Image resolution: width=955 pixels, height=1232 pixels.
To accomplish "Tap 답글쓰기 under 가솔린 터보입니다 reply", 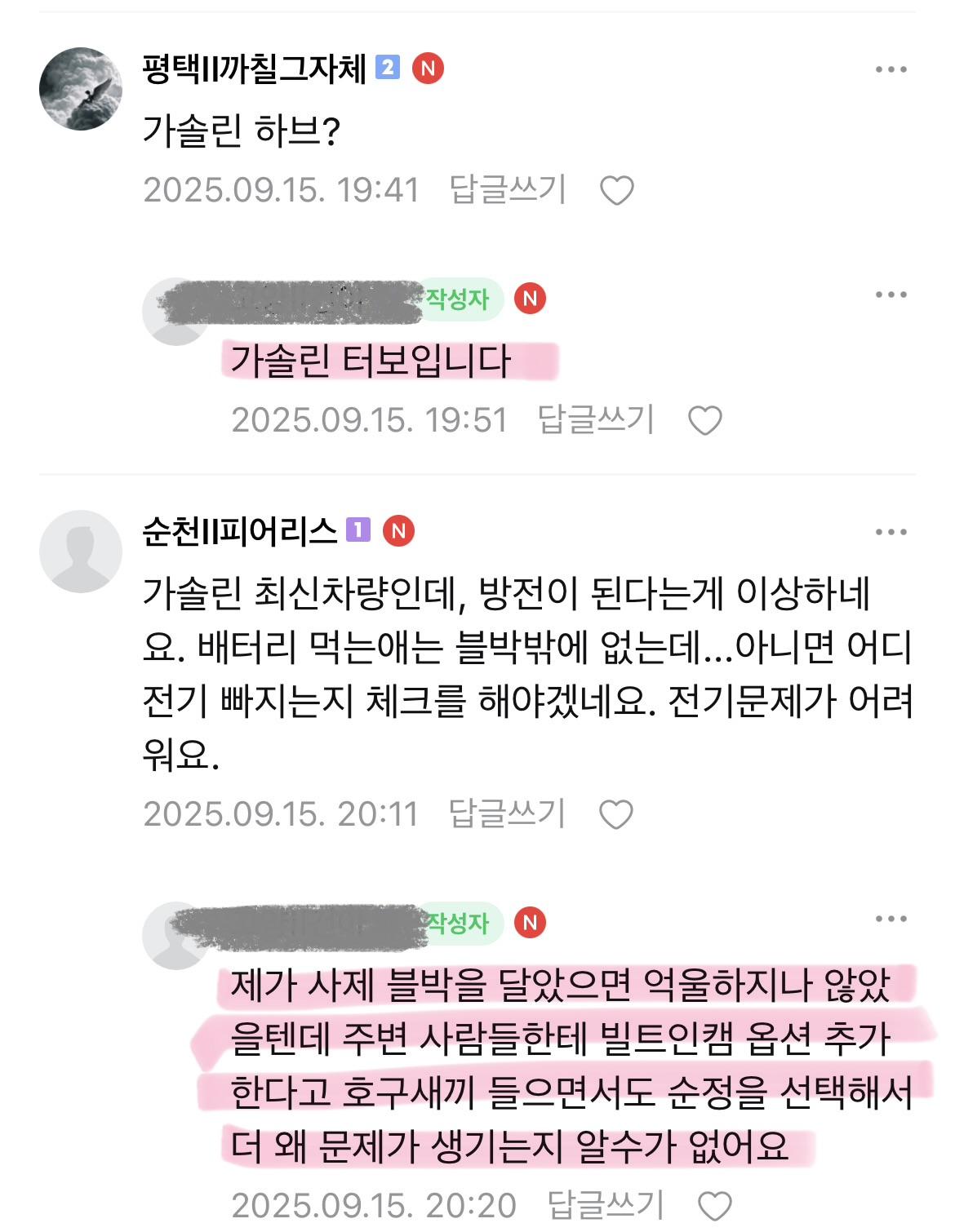I will coord(595,420).
